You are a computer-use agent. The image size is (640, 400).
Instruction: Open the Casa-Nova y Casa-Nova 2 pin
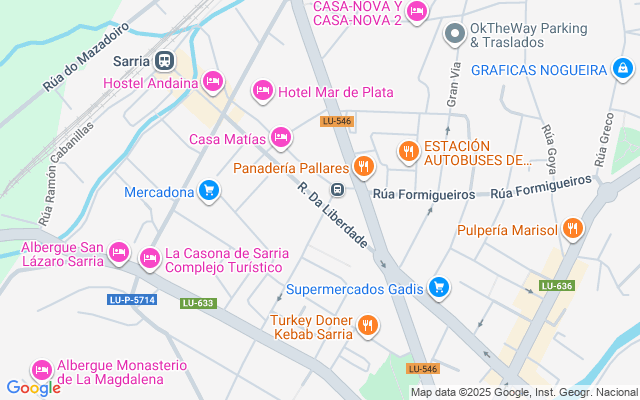(x=416, y=12)
